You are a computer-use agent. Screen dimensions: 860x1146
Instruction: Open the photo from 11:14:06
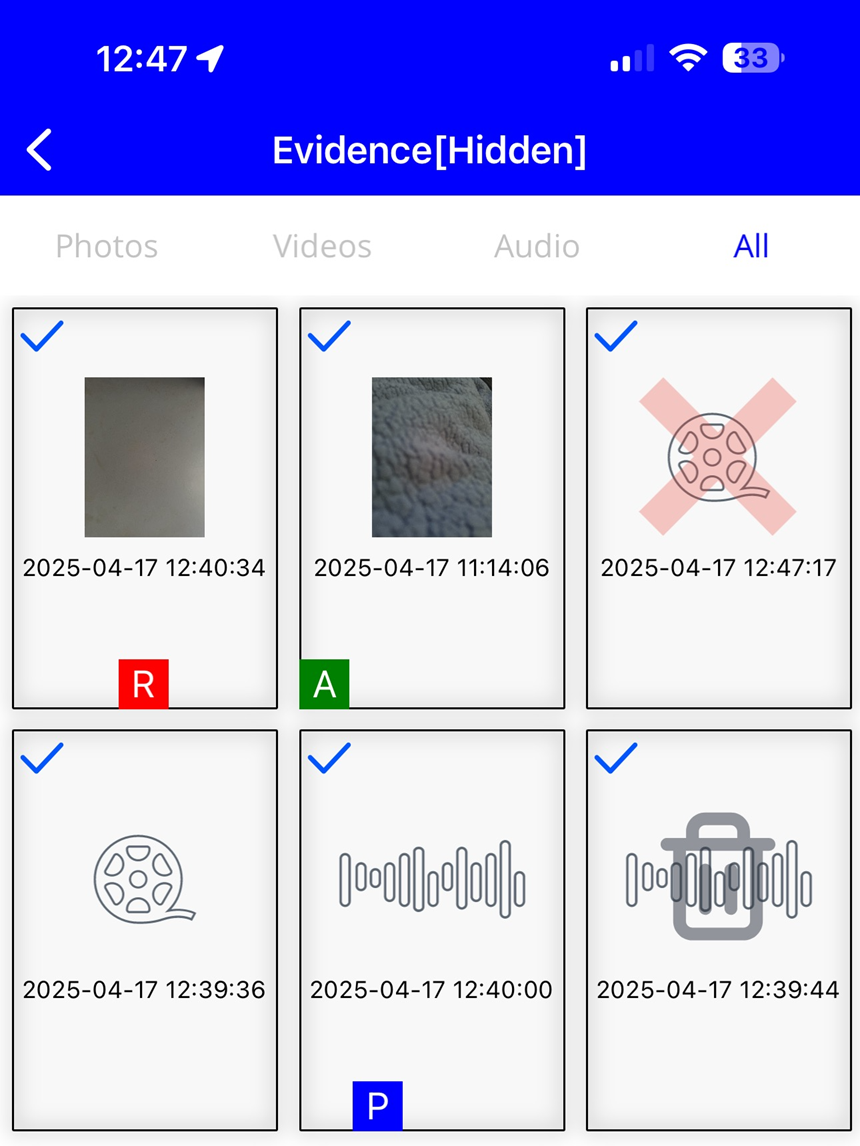(x=432, y=458)
